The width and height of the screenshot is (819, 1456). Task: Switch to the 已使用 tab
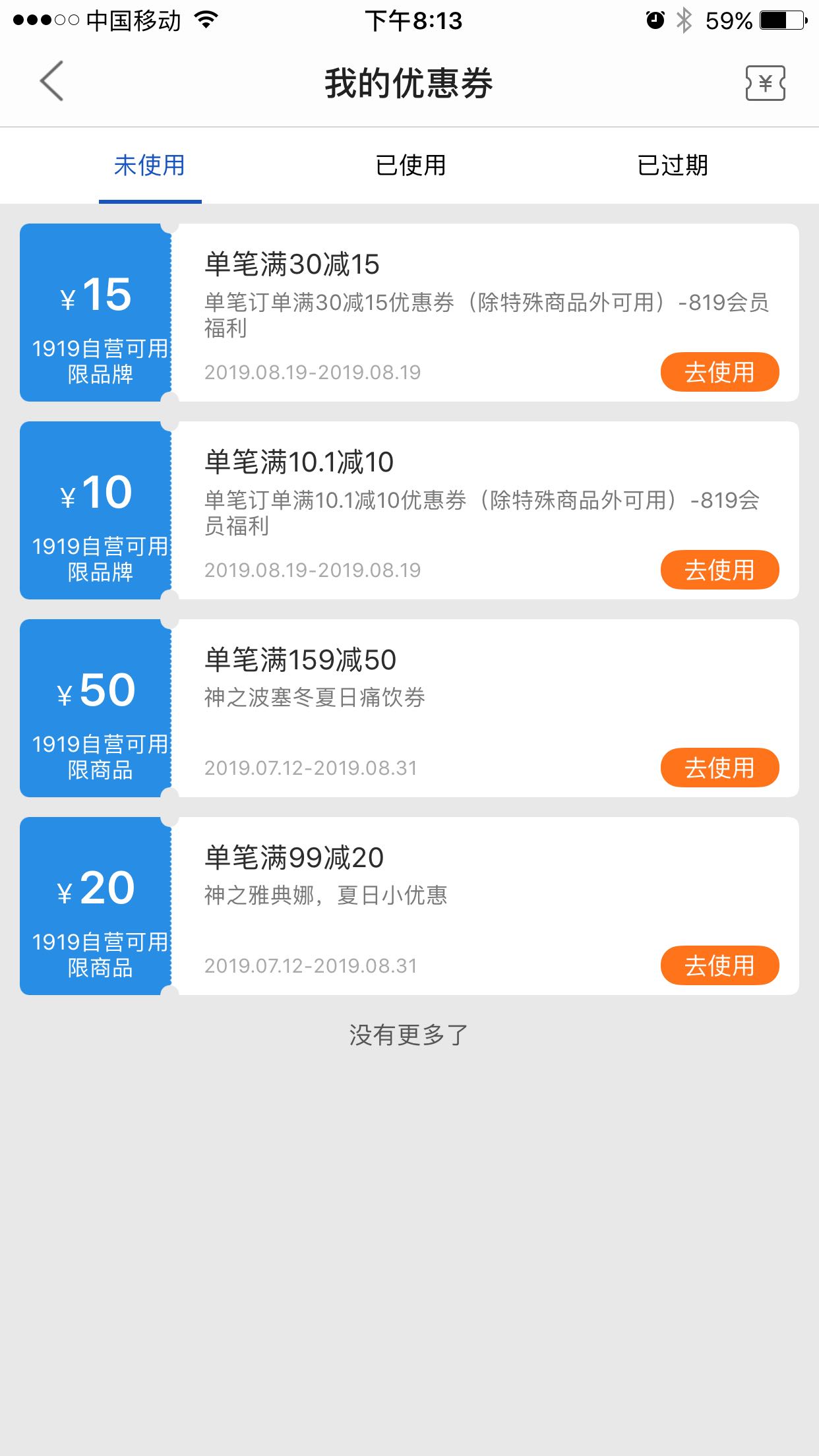tap(410, 165)
